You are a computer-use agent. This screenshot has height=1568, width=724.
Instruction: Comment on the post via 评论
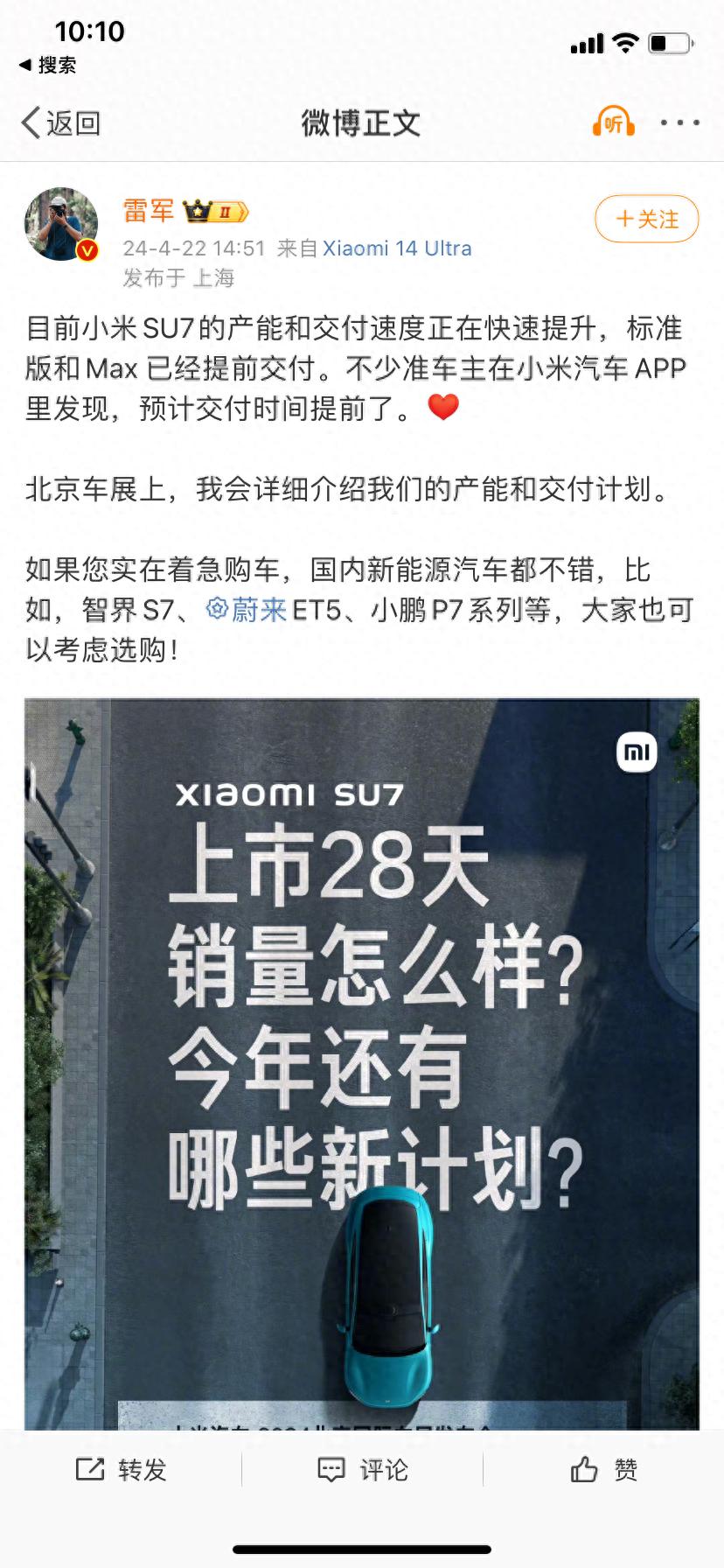362,1470
